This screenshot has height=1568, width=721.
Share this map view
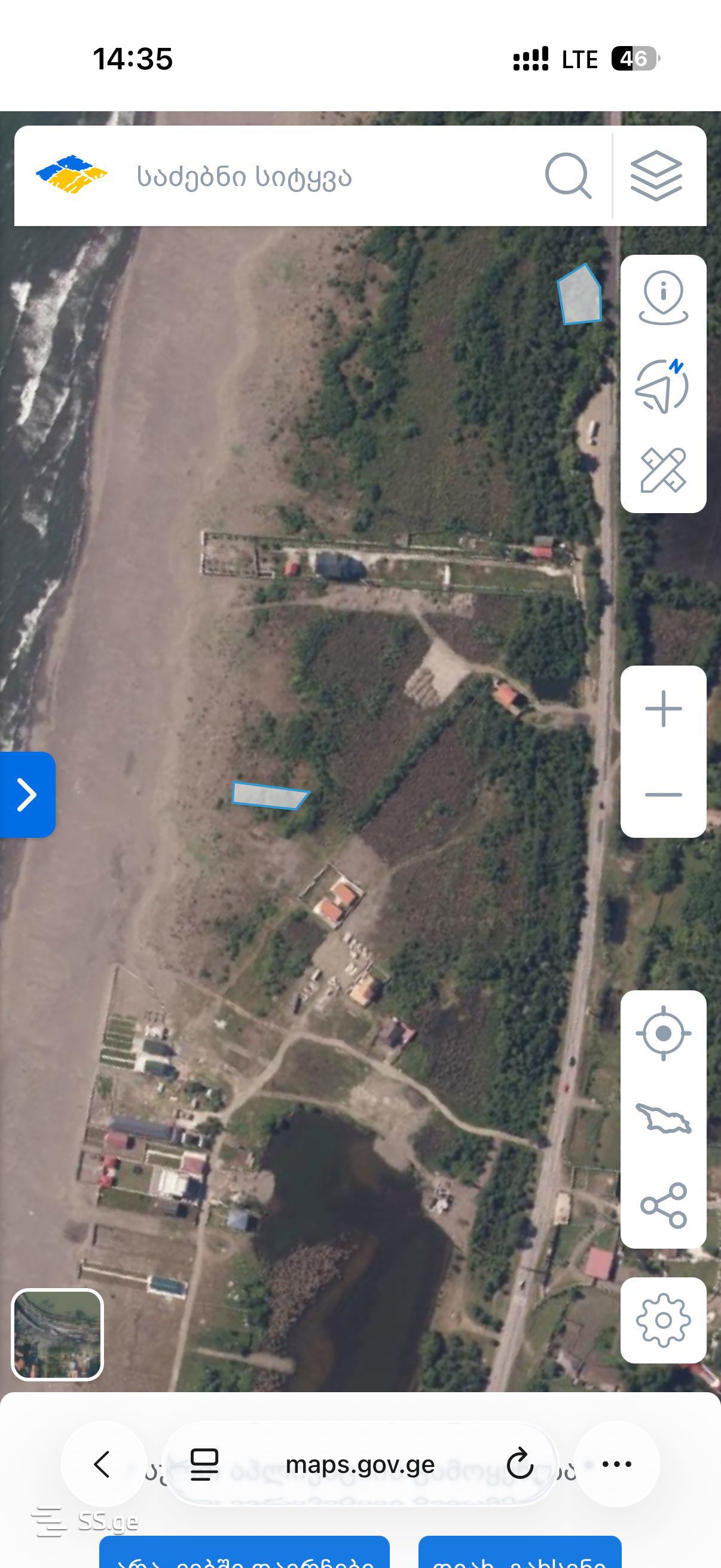click(x=663, y=1205)
